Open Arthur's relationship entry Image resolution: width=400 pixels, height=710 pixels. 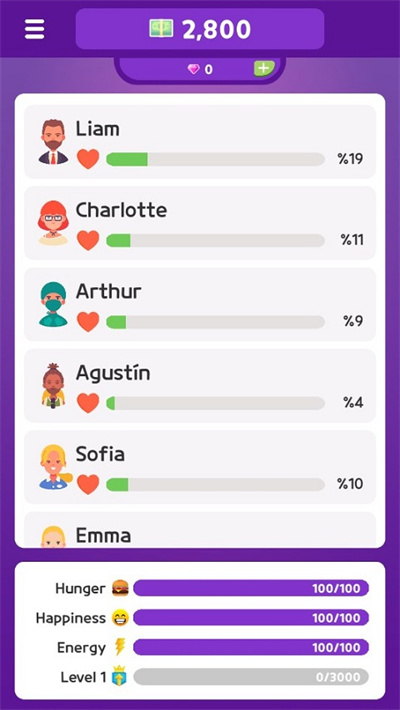200,304
